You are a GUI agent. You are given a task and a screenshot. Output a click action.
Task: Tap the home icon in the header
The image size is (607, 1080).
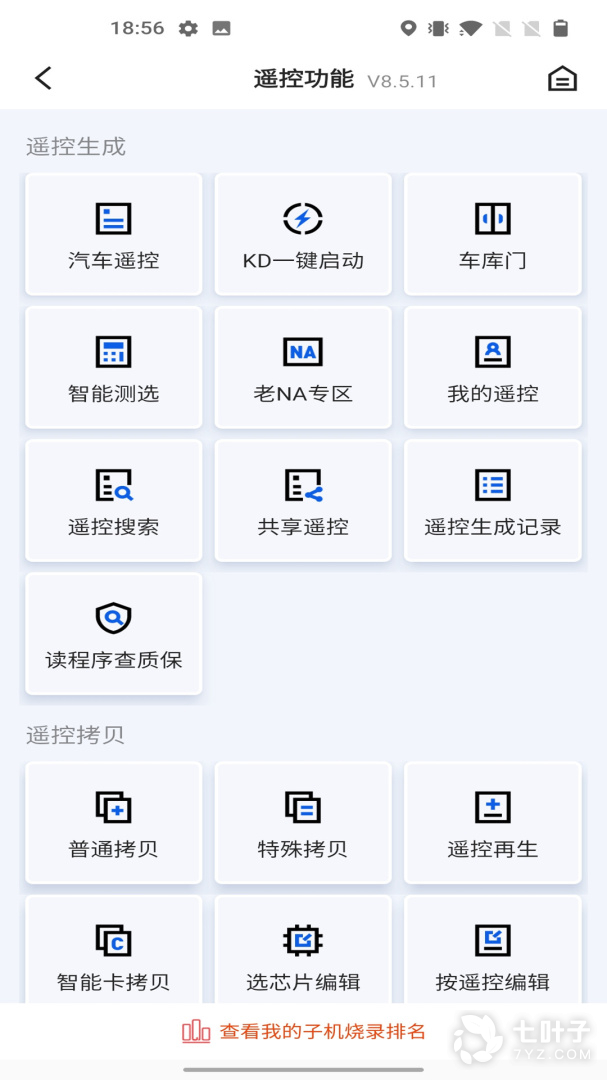562,79
